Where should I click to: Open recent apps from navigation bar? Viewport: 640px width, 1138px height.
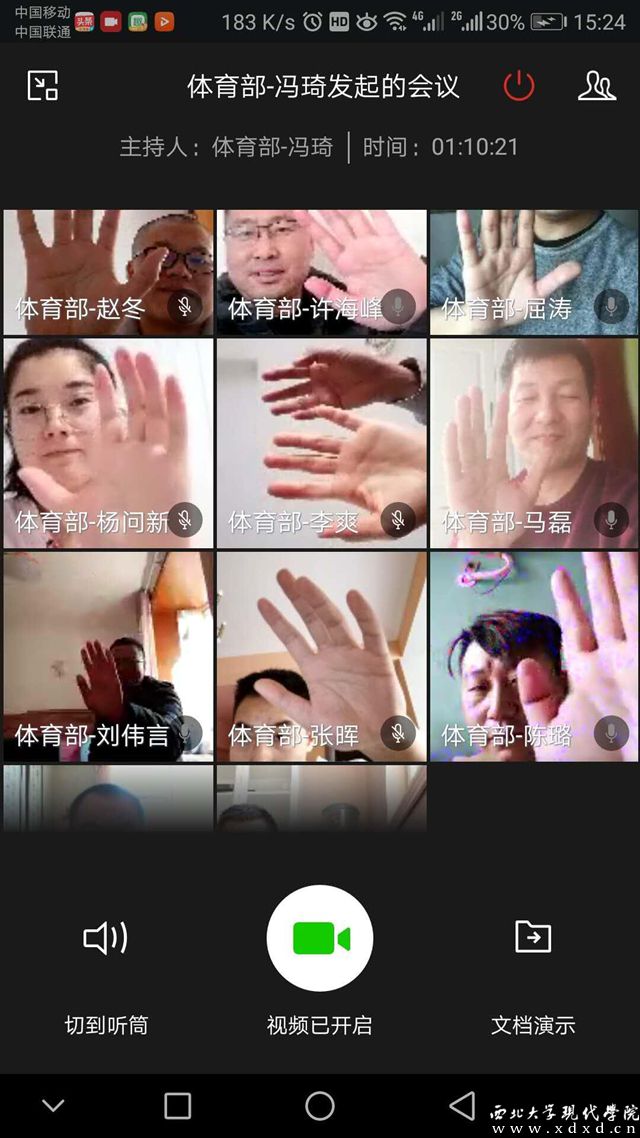178,1105
